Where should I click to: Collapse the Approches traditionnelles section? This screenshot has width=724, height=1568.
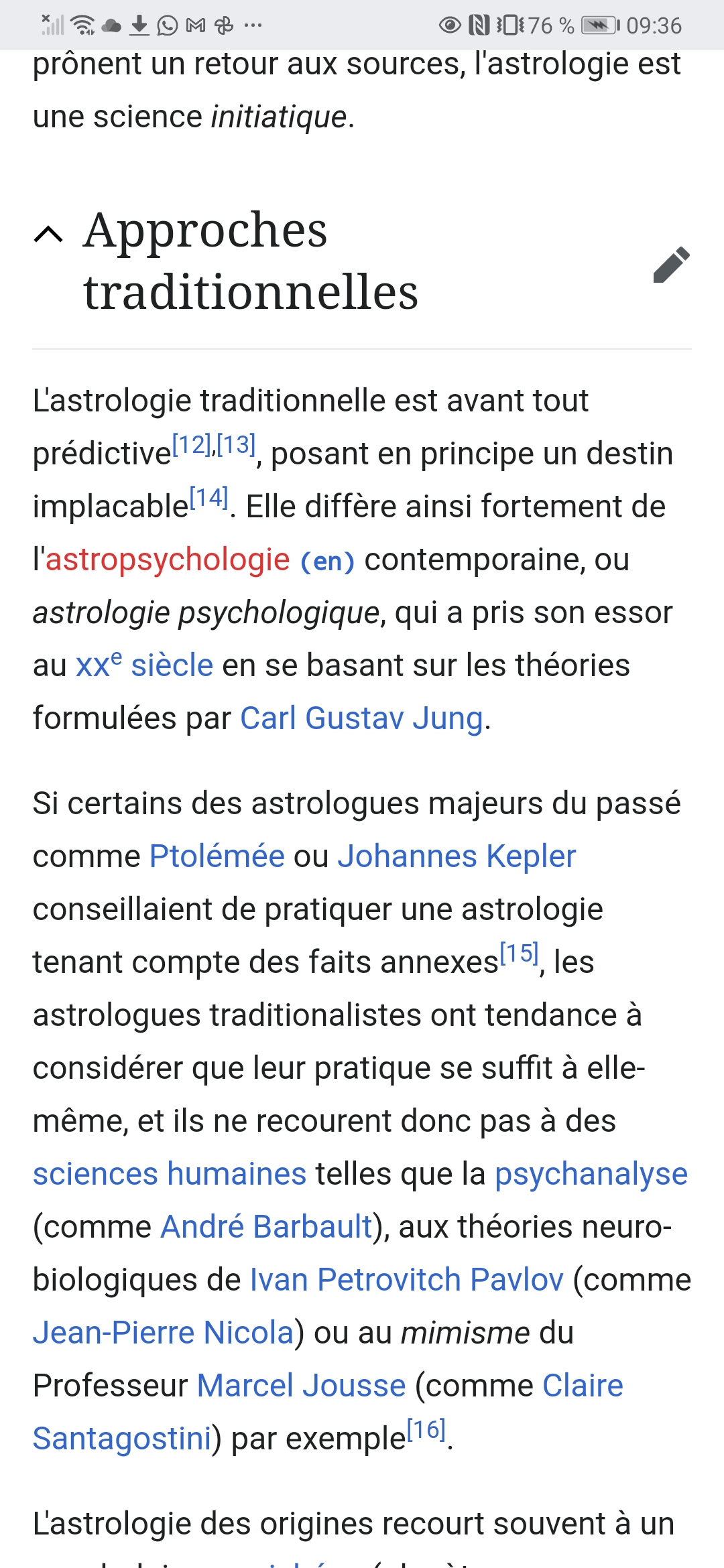pyautogui.click(x=48, y=235)
